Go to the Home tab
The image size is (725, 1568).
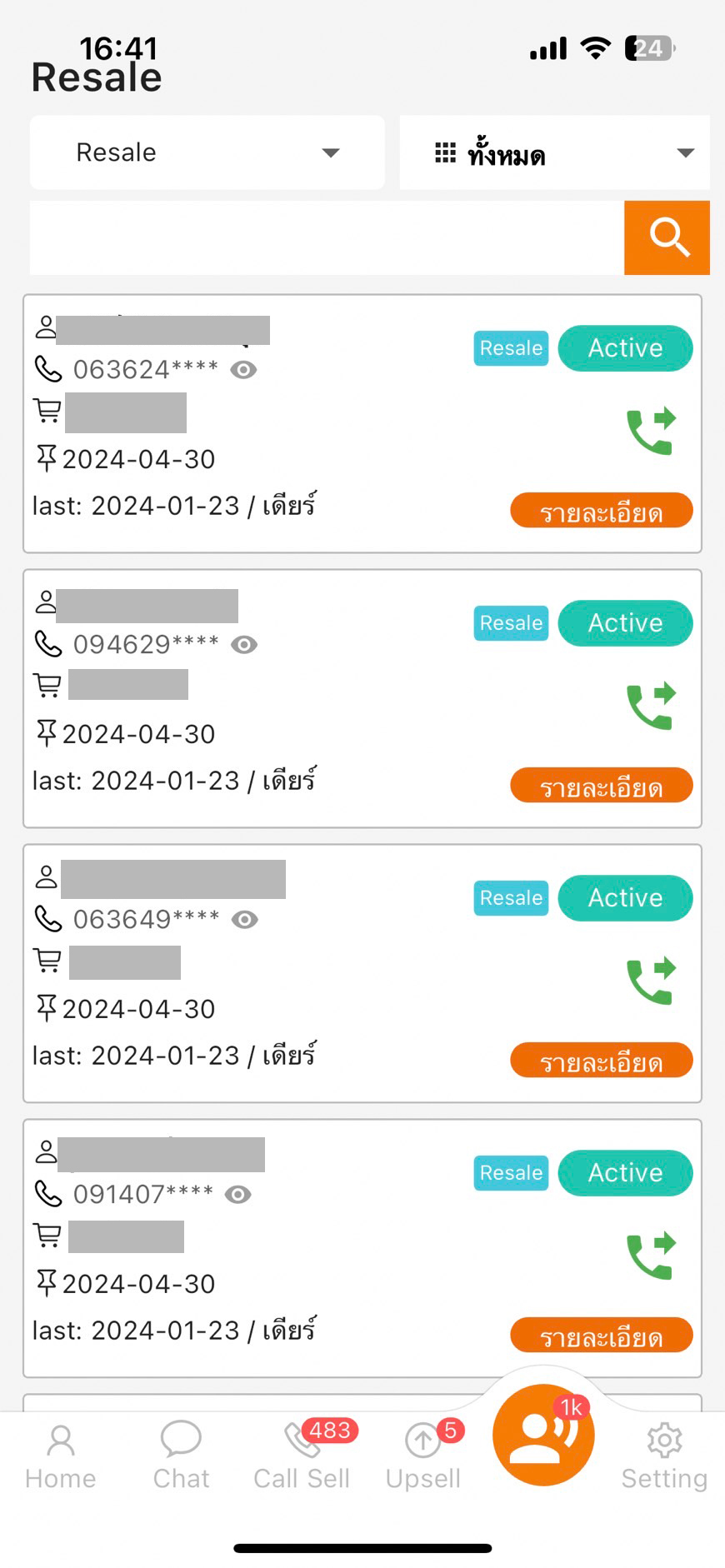(61, 1456)
